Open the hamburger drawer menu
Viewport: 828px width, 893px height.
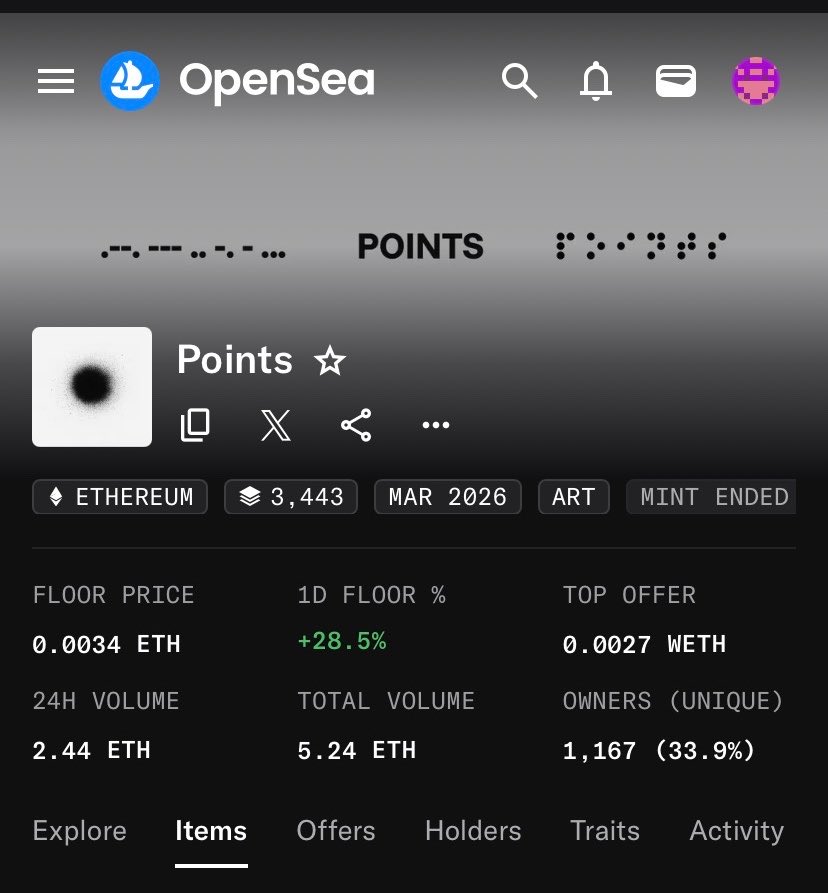[56, 81]
